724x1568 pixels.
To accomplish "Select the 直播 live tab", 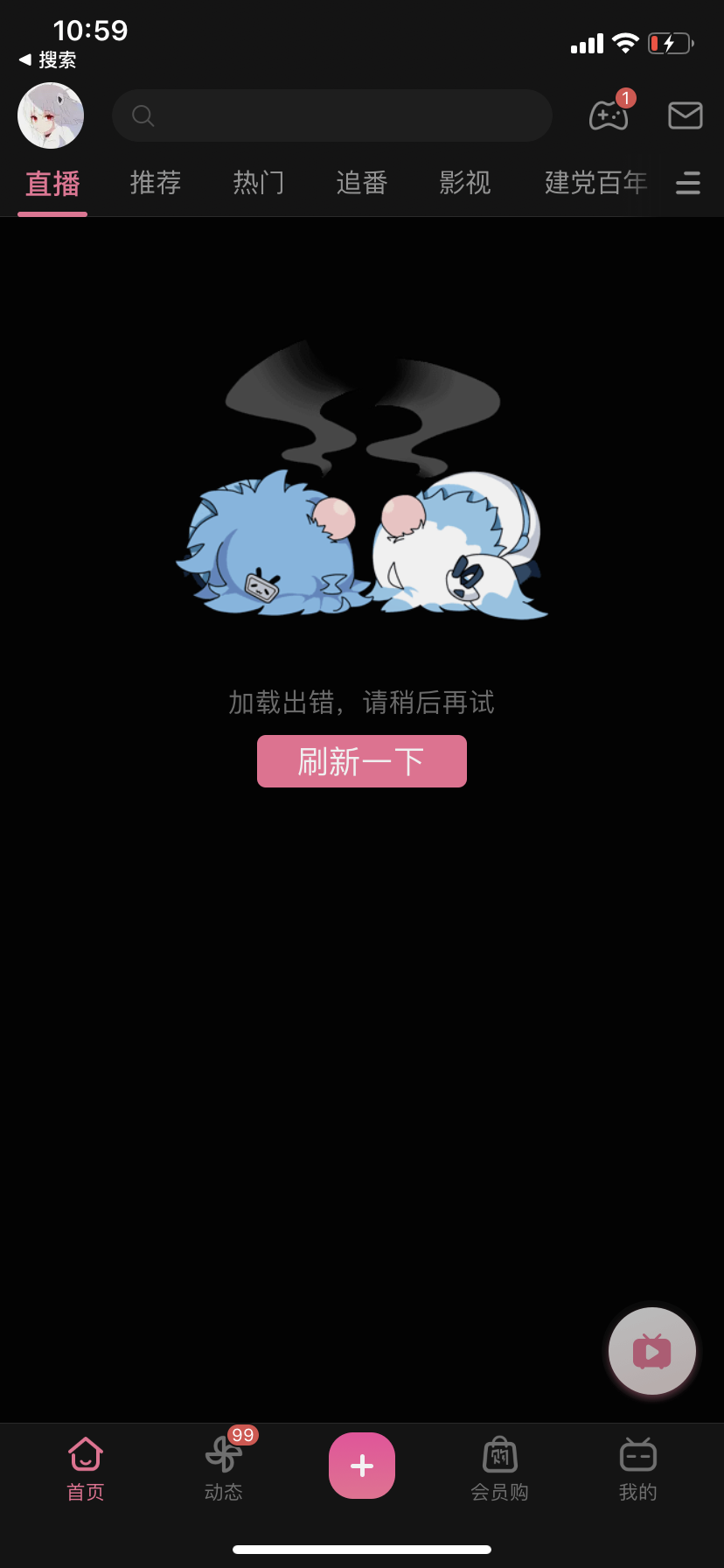I will (52, 183).
